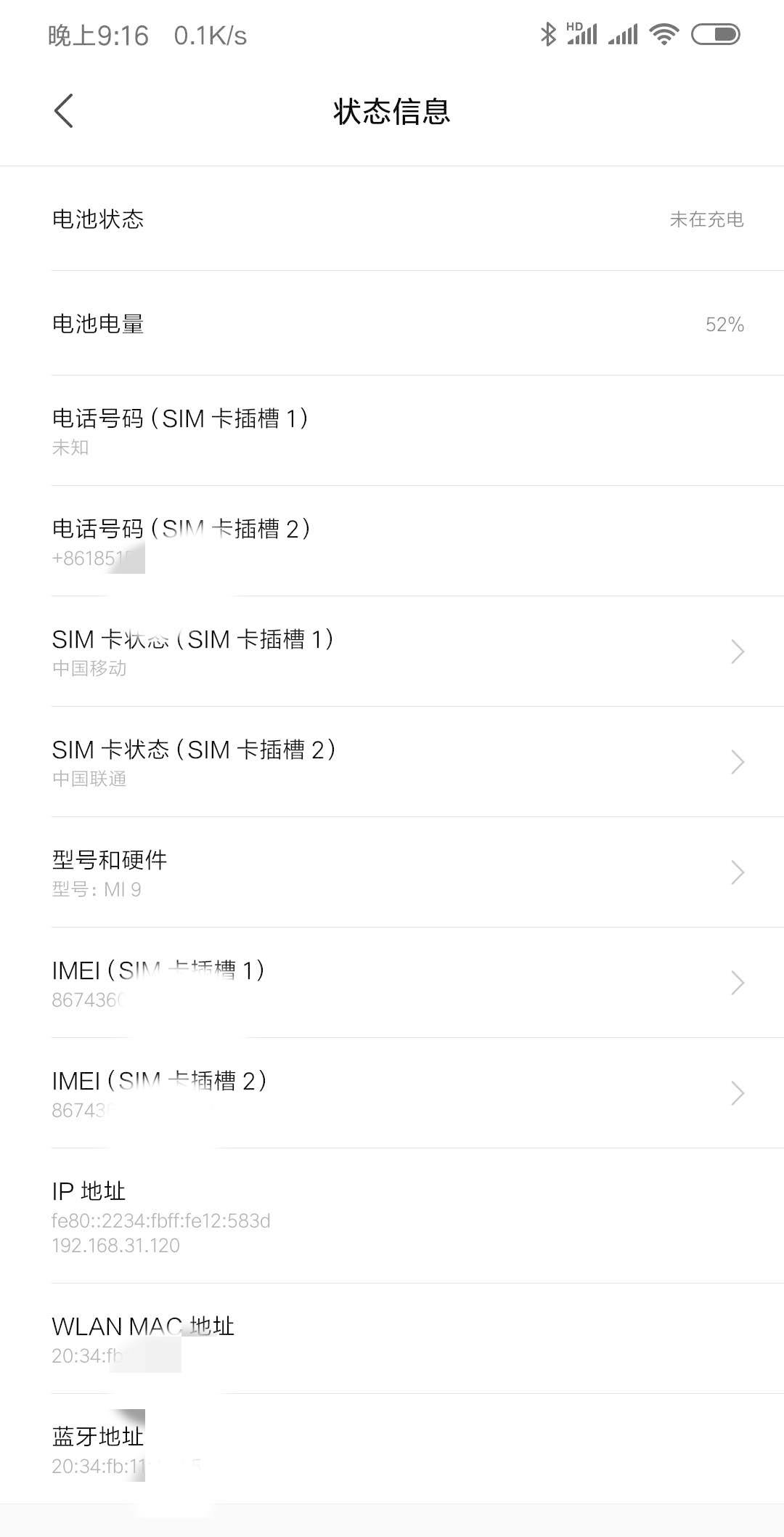Go back from the 状态信息 page
The height and width of the screenshot is (1537, 784).
tap(64, 111)
